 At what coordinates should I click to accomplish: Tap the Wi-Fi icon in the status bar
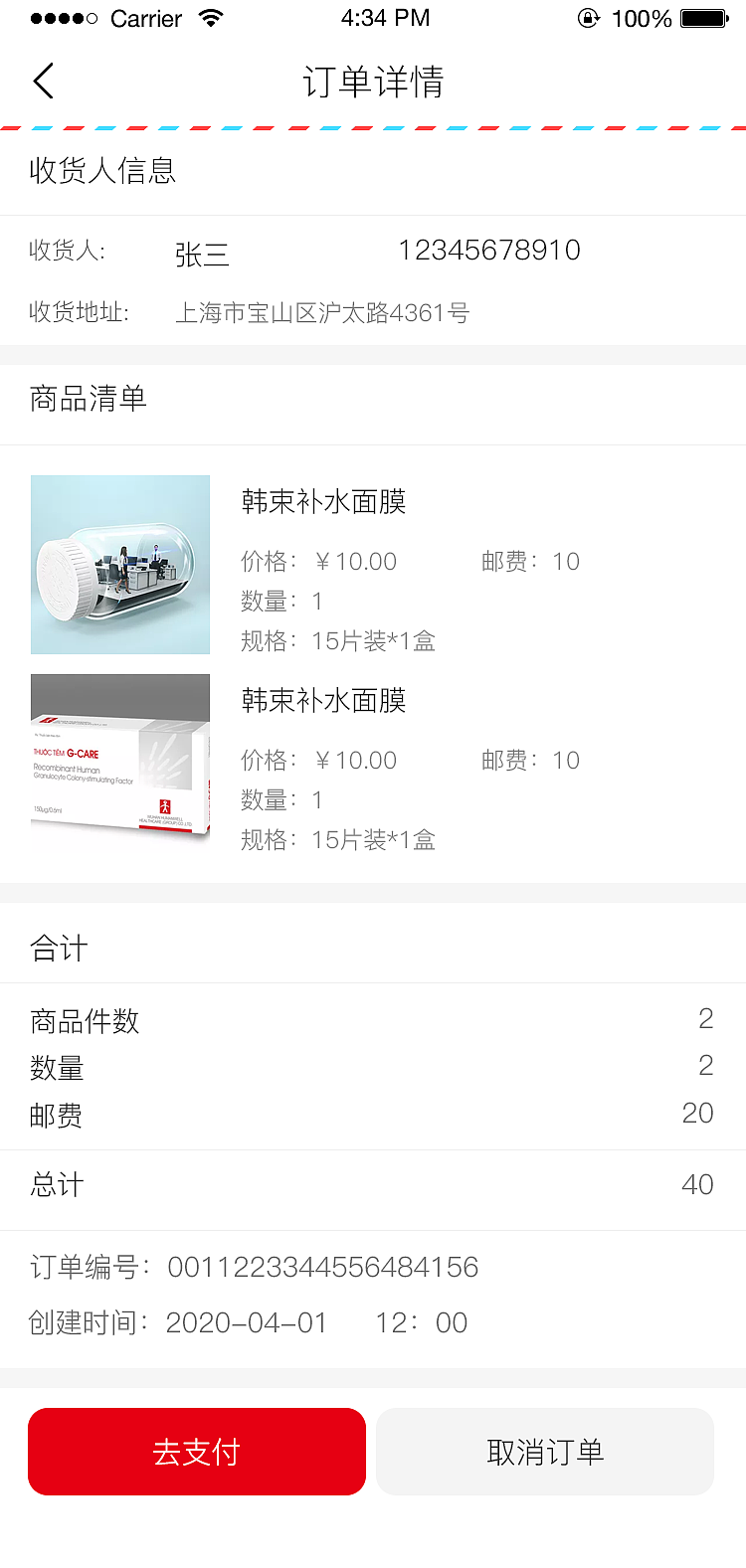pos(211,17)
